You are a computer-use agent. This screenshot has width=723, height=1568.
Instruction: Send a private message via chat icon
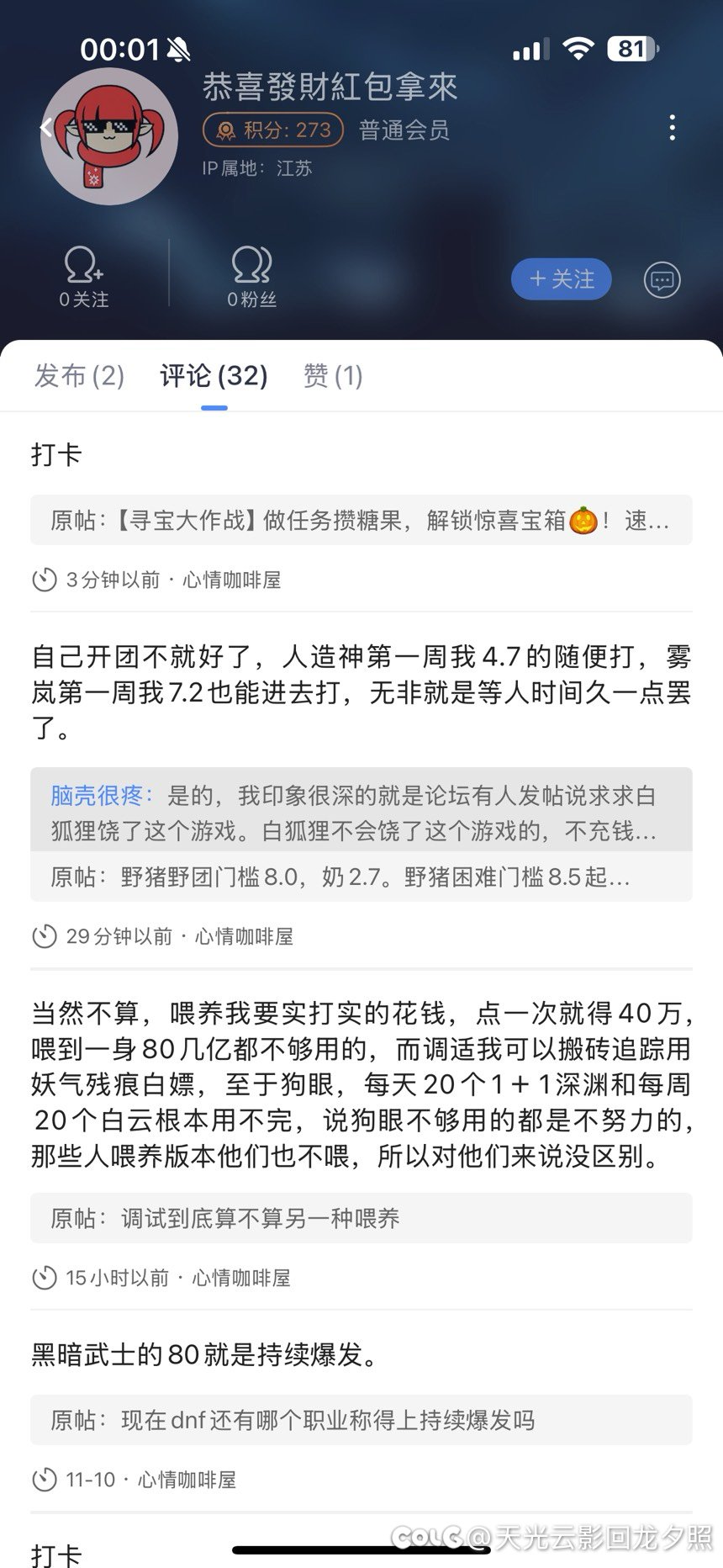(x=662, y=280)
